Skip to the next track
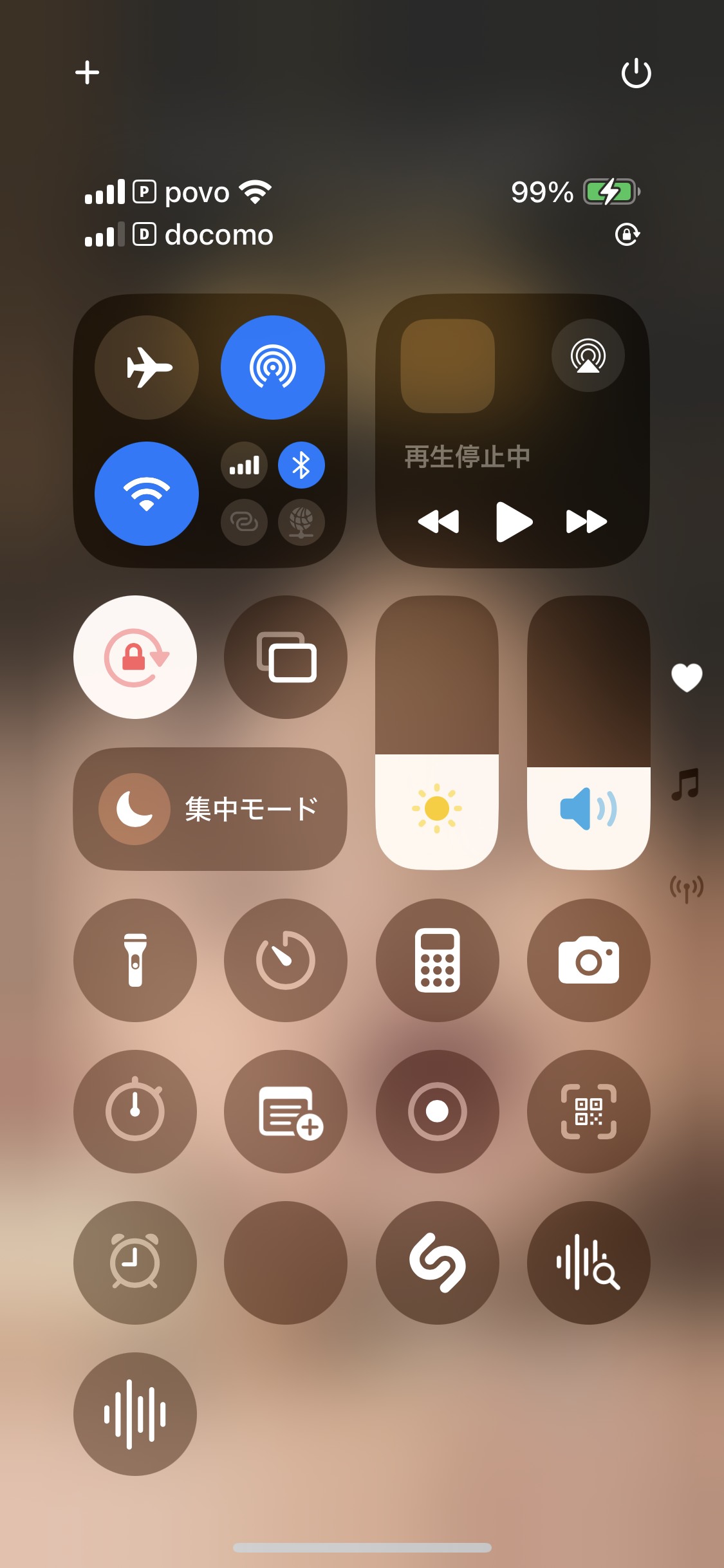 click(x=586, y=521)
